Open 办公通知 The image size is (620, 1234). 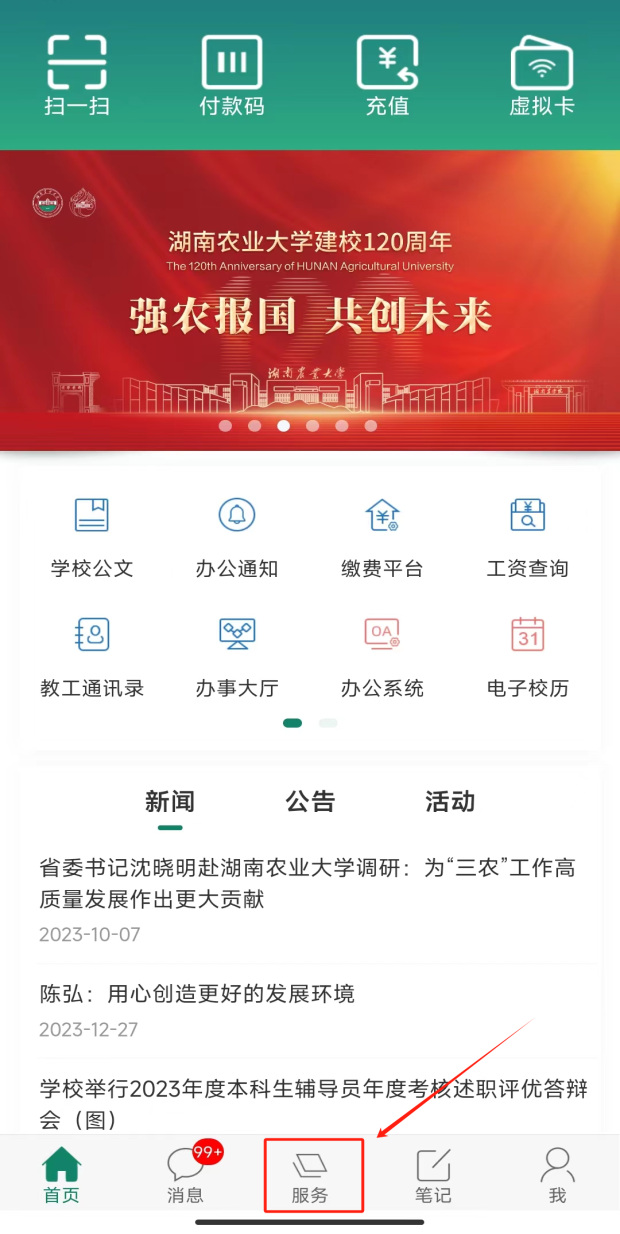coord(237,538)
